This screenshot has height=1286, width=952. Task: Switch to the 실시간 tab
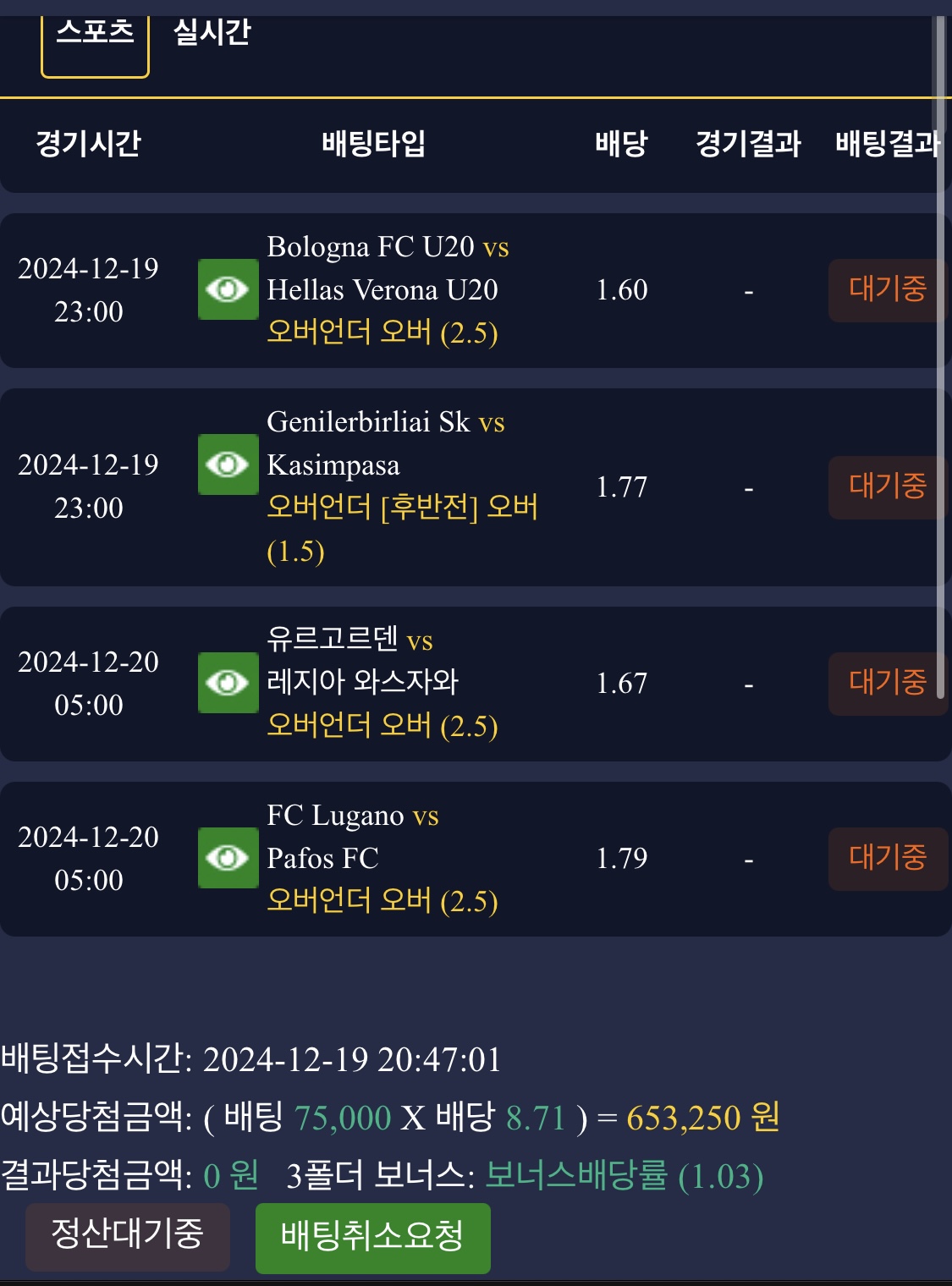(x=212, y=34)
